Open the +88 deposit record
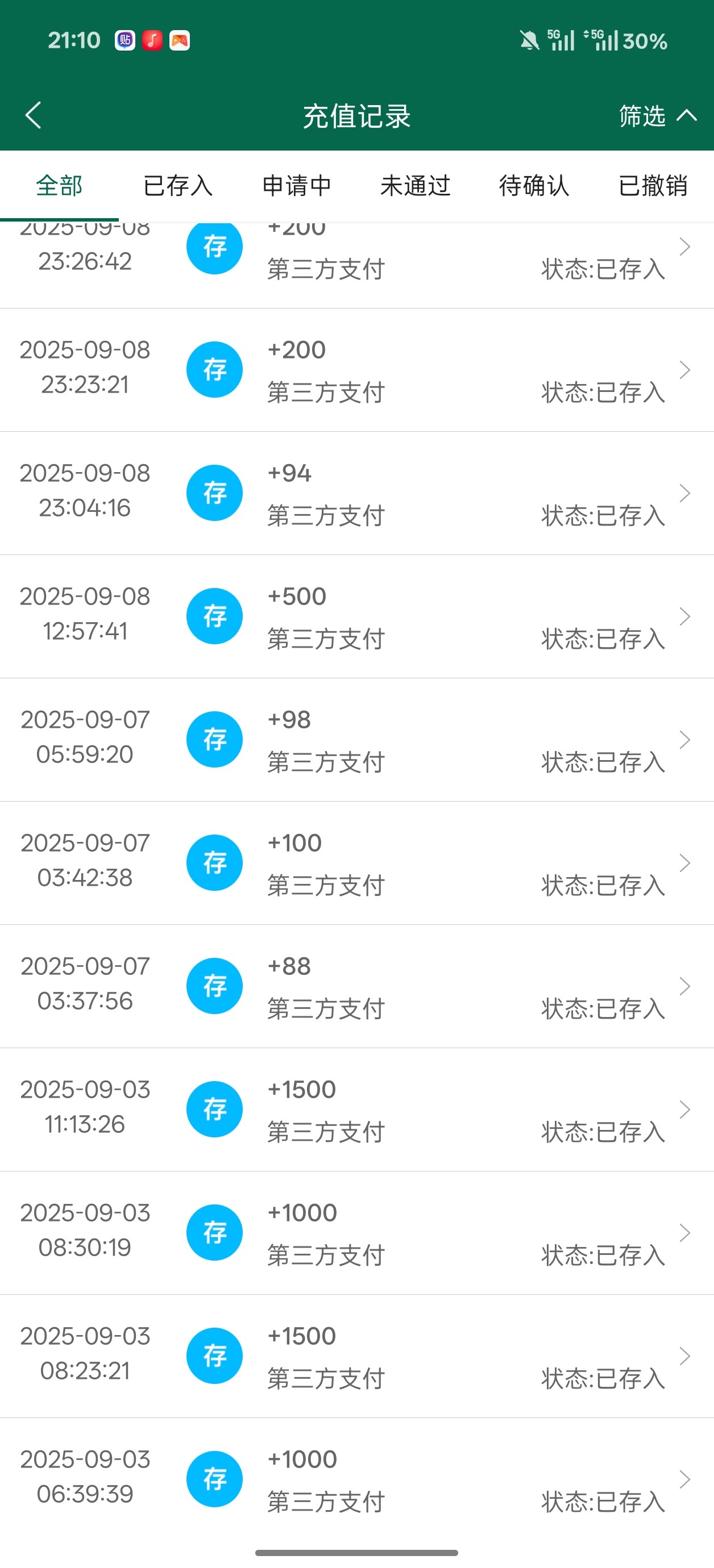Image resolution: width=714 pixels, height=1568 pixels. (357, 986)
